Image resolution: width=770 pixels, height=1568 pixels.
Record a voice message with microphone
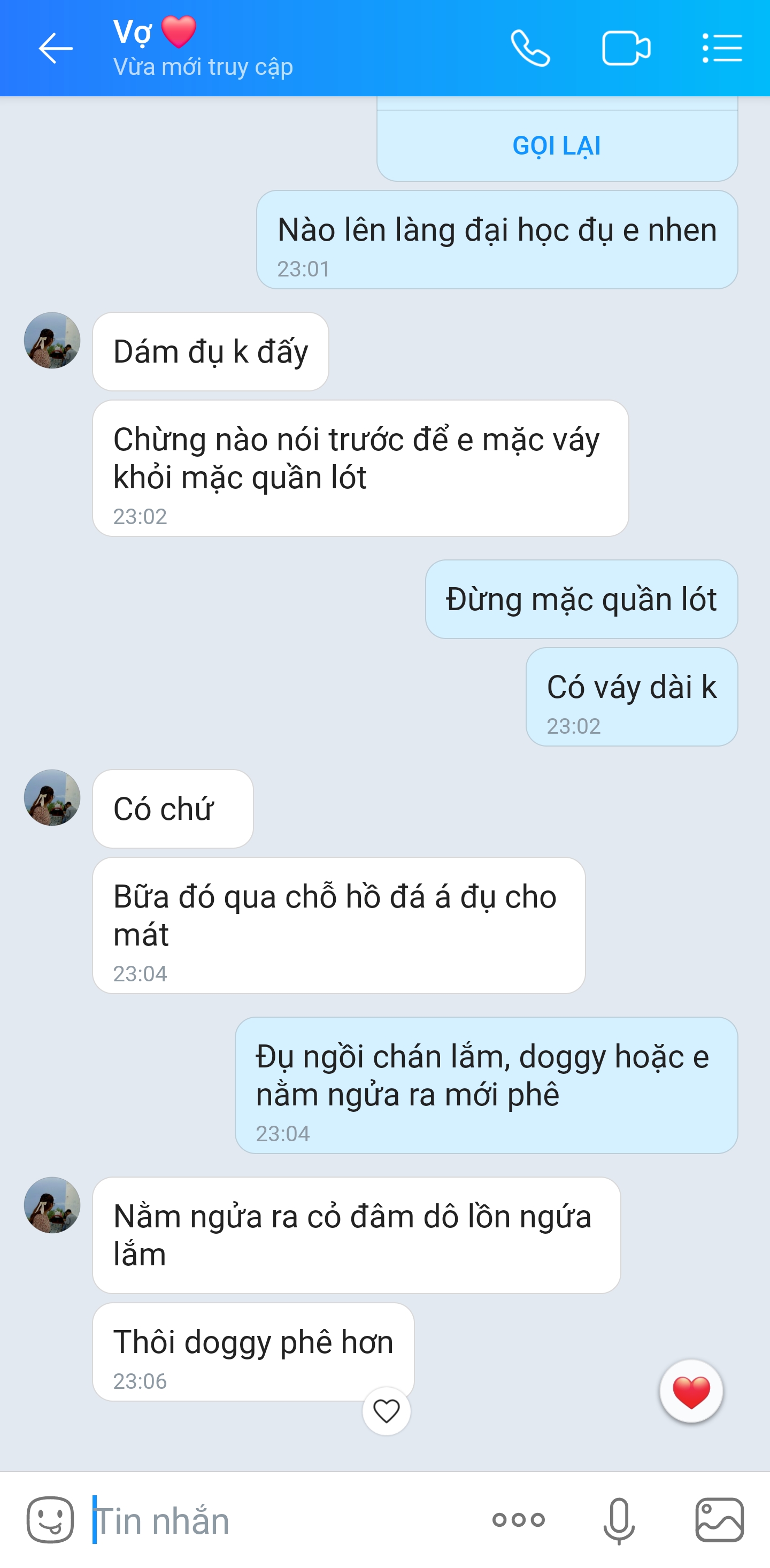[x=619, y=1520]
